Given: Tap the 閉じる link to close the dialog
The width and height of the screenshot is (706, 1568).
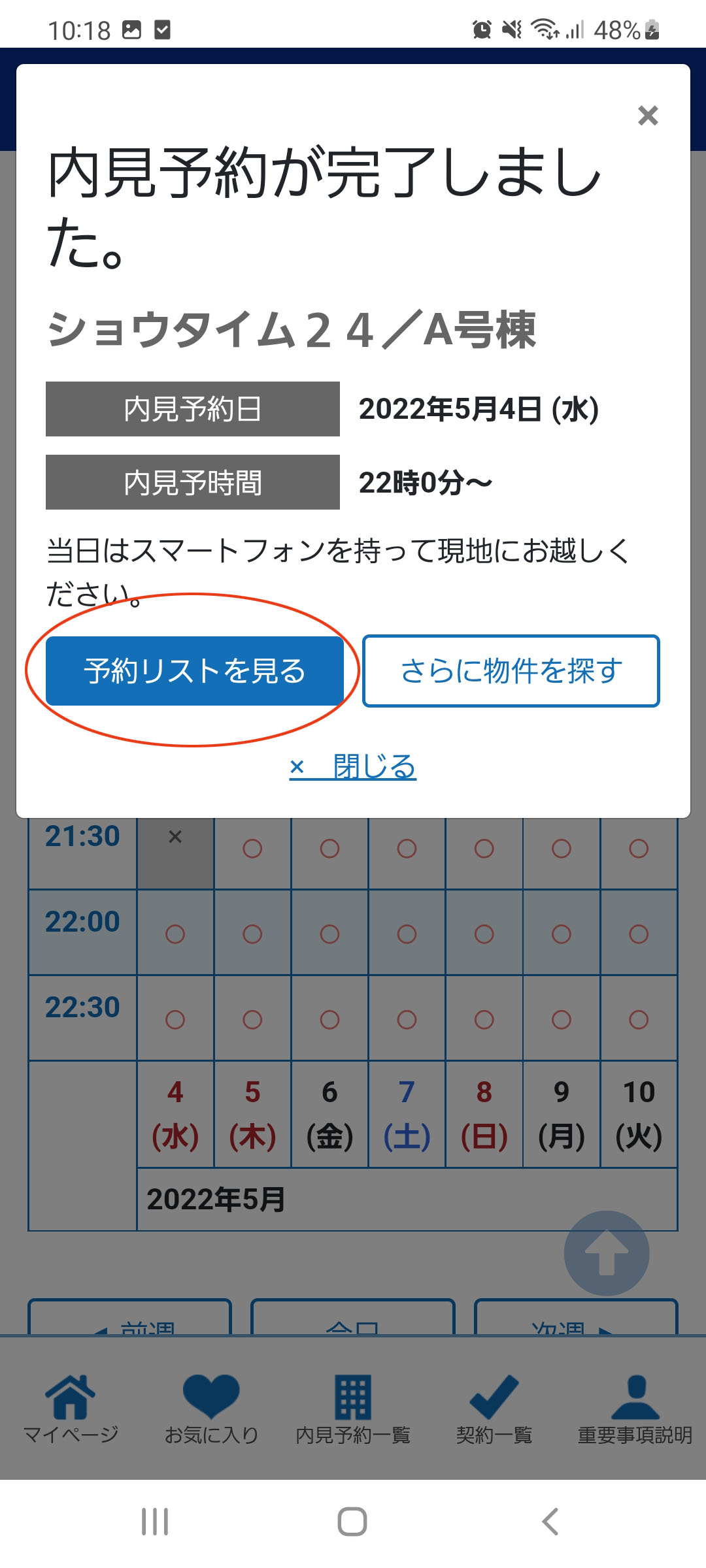Looking at the screenshot, I should (353, 766).
